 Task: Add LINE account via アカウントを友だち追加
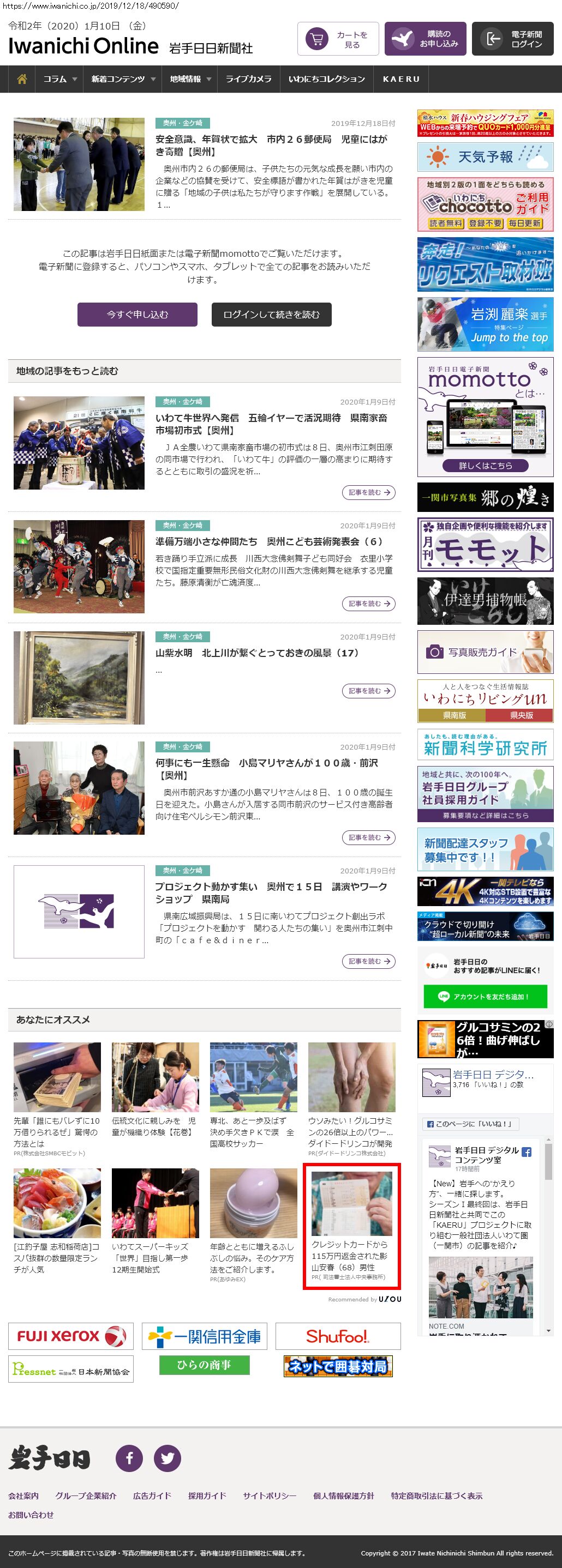[x=485, y=997]
